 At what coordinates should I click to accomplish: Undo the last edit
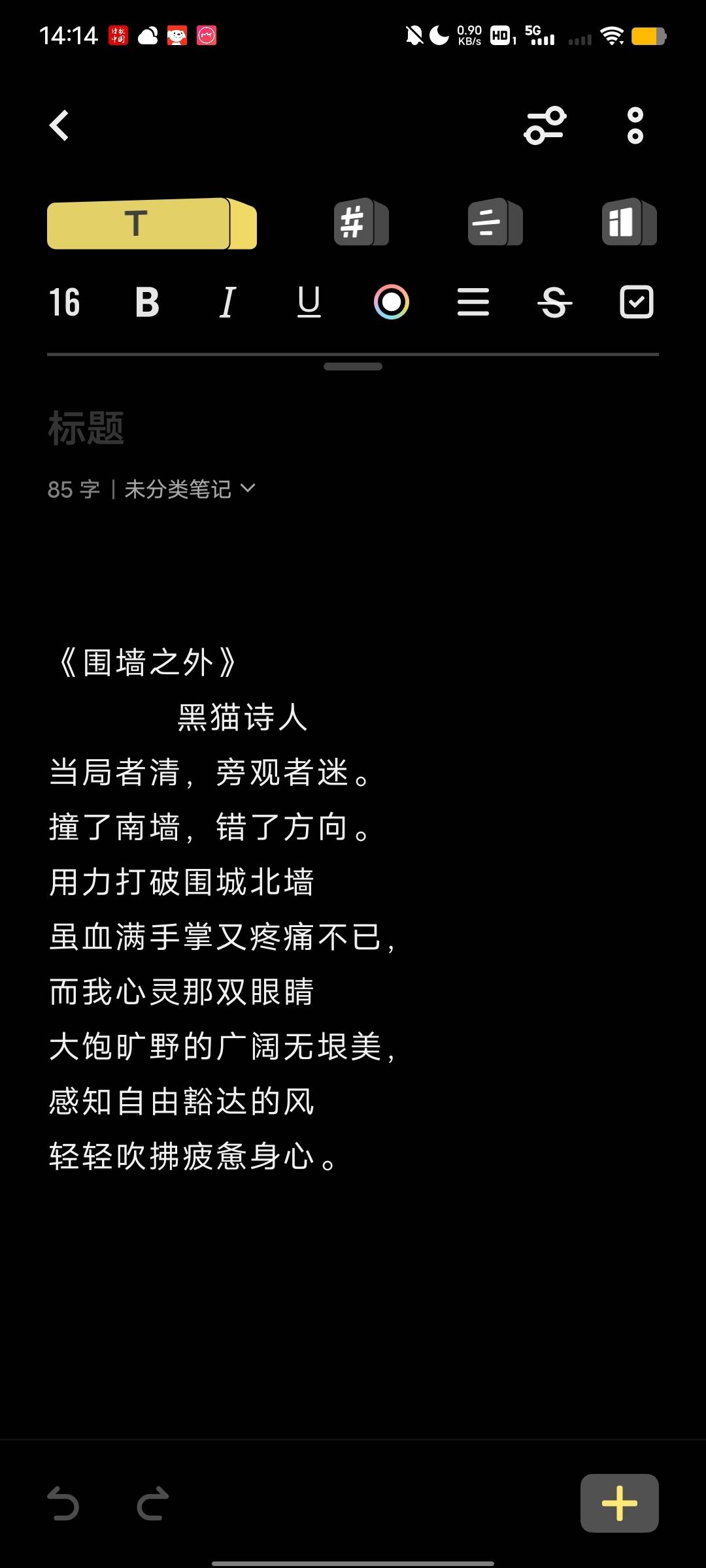pyautogui.click(x=63, y=1503)
